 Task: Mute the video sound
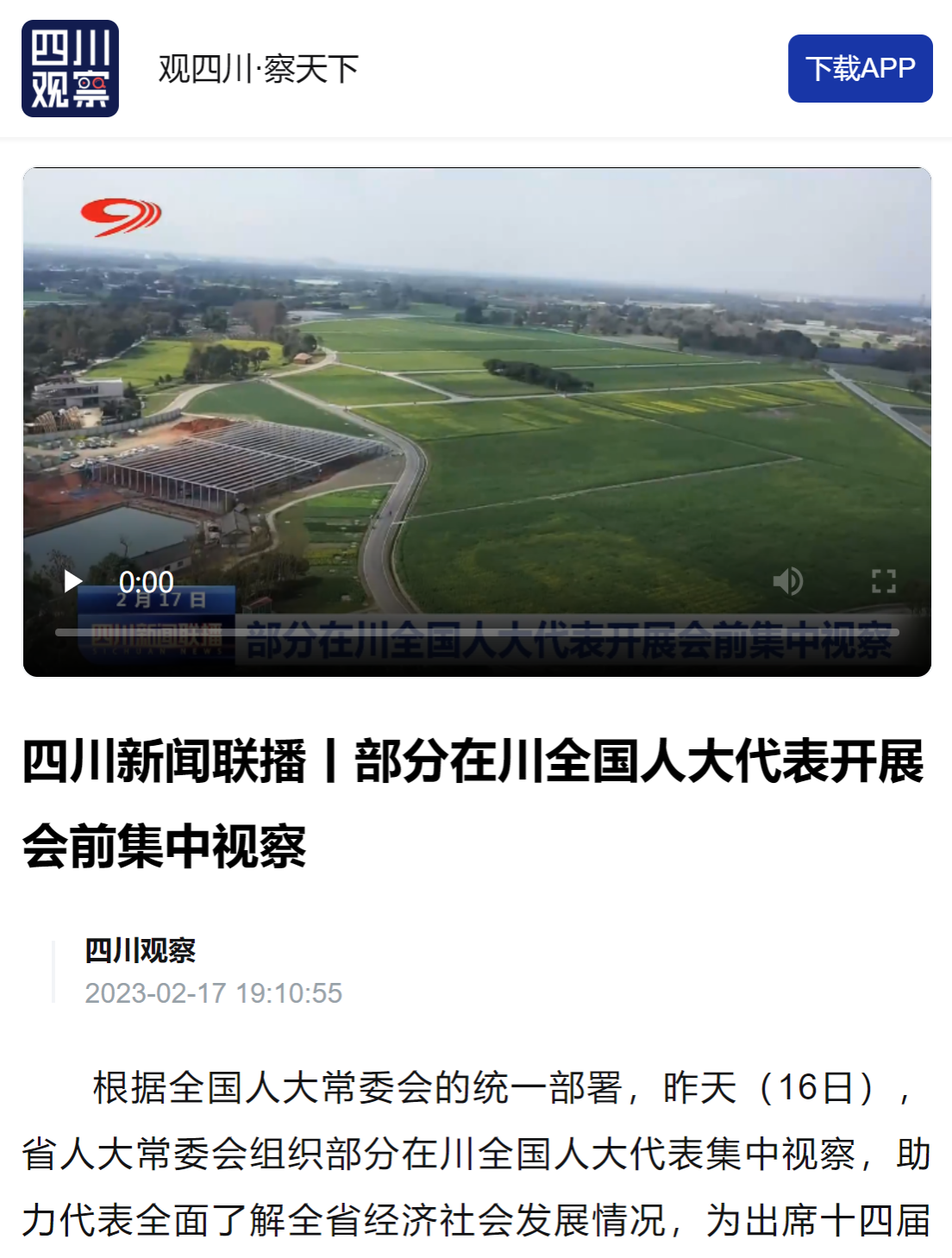click(x=787, y=582)
